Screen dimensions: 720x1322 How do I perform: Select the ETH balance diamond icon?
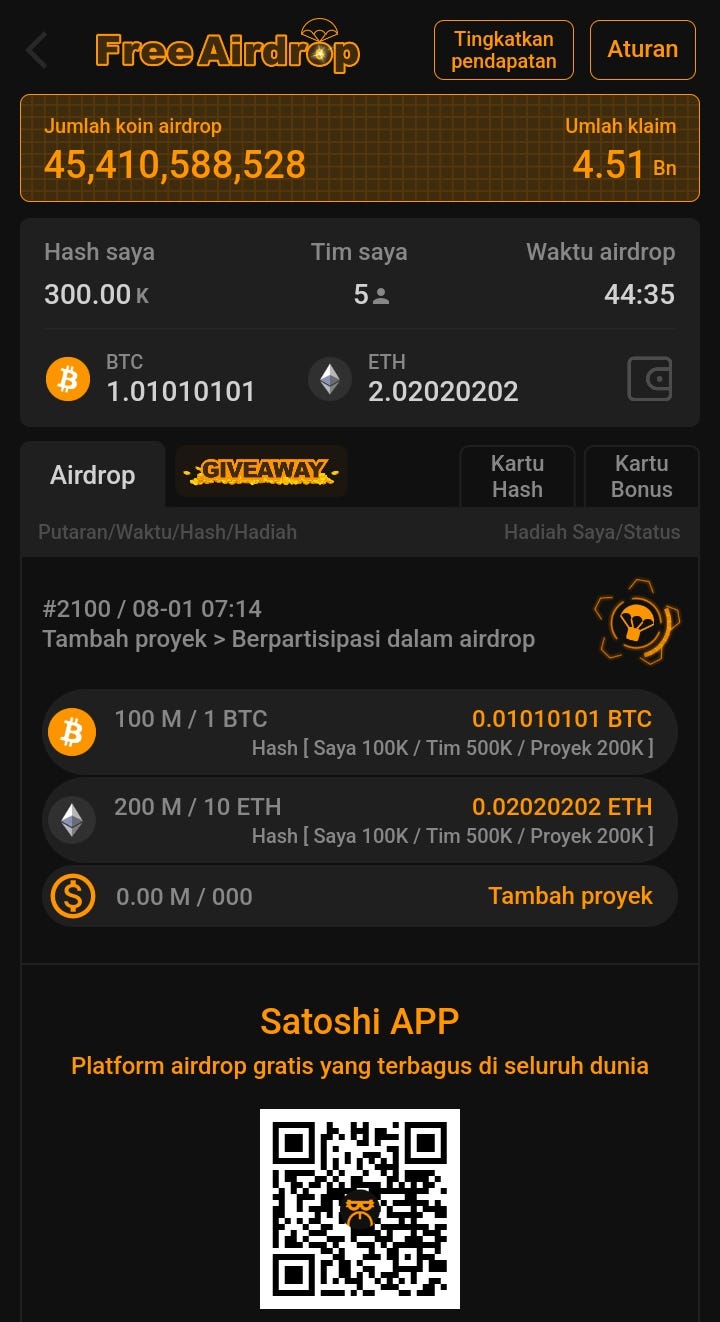(330, 378)
